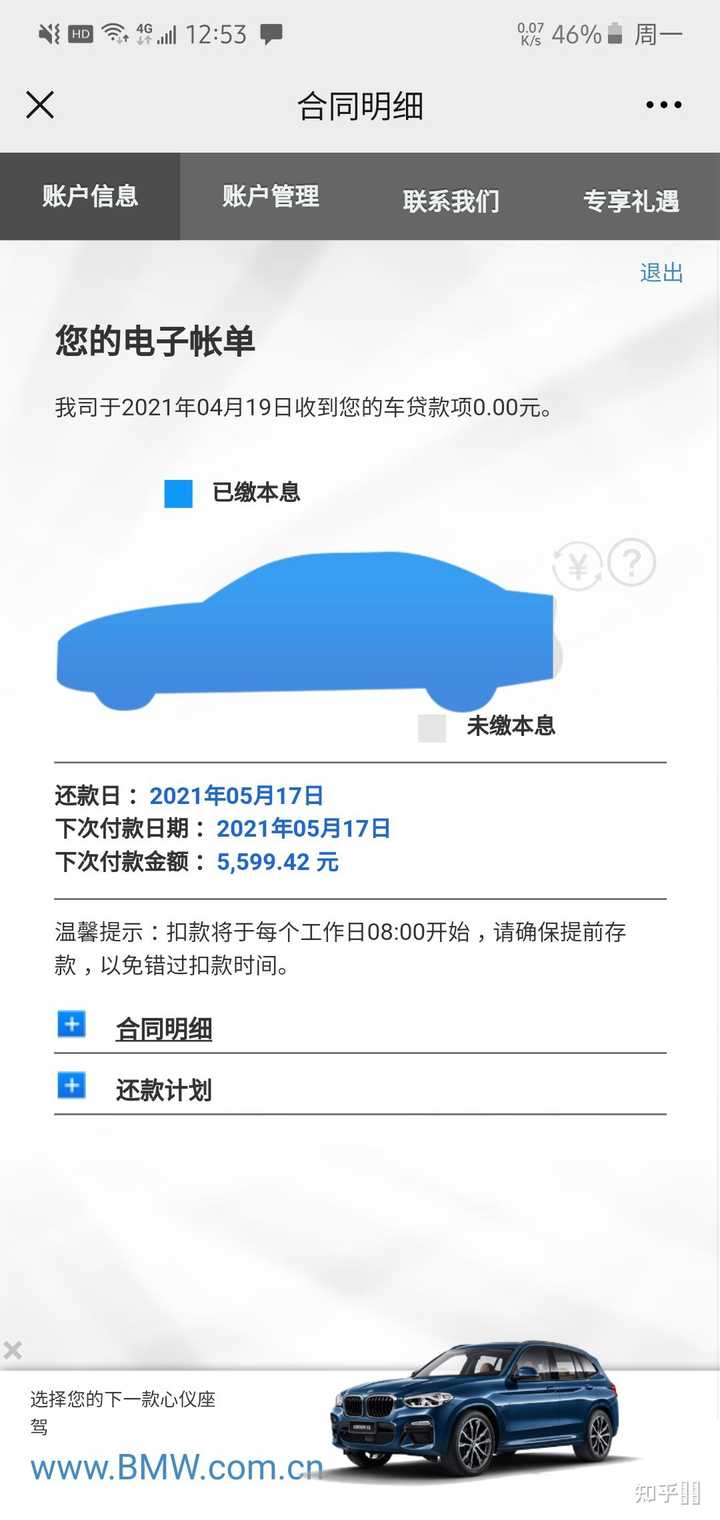Image resolution: width=720 pixels, height=1520 pixels.
Task: Switch to the 账户管理 tab
Action: (x=270, y=197)
